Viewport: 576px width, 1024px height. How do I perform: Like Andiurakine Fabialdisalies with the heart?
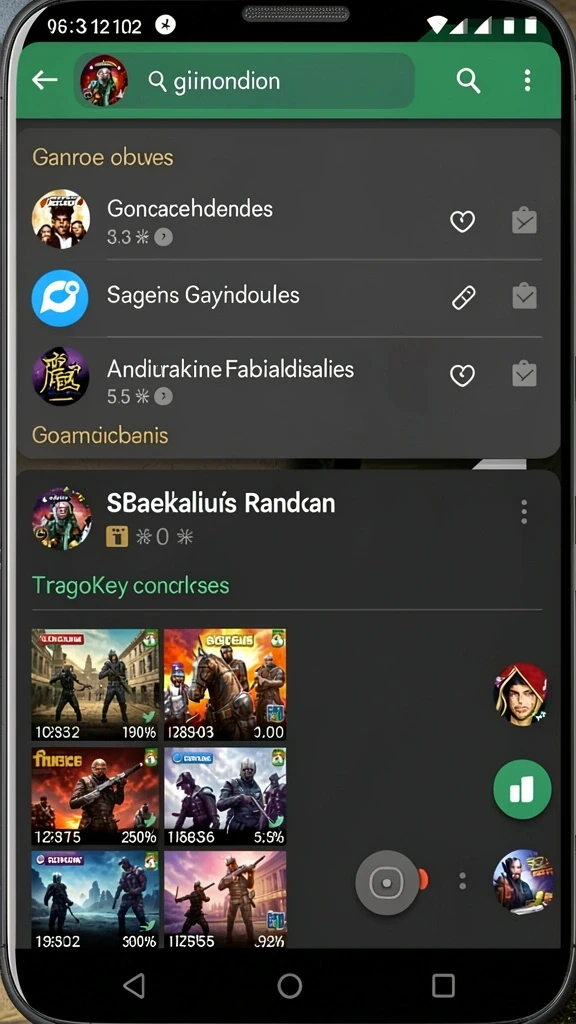[462, 375]
